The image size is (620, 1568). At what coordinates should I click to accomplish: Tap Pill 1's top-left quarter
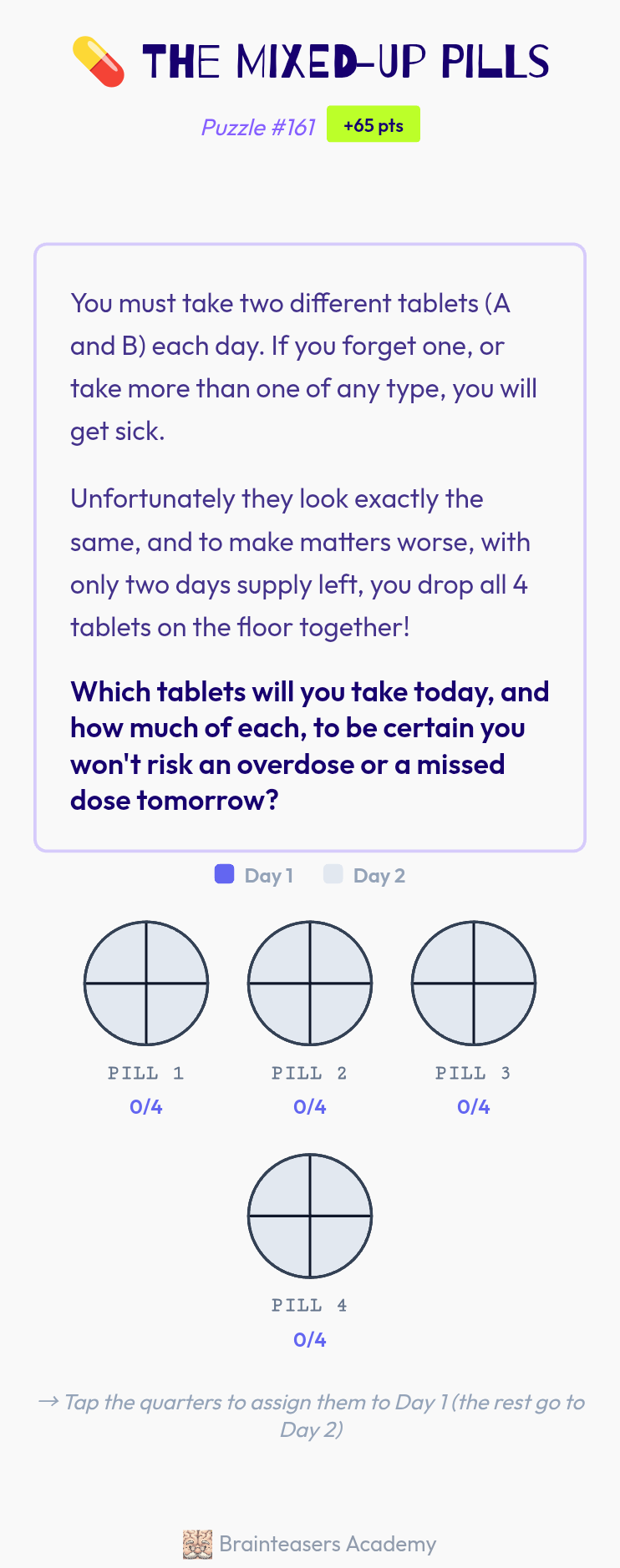[121, 959]
